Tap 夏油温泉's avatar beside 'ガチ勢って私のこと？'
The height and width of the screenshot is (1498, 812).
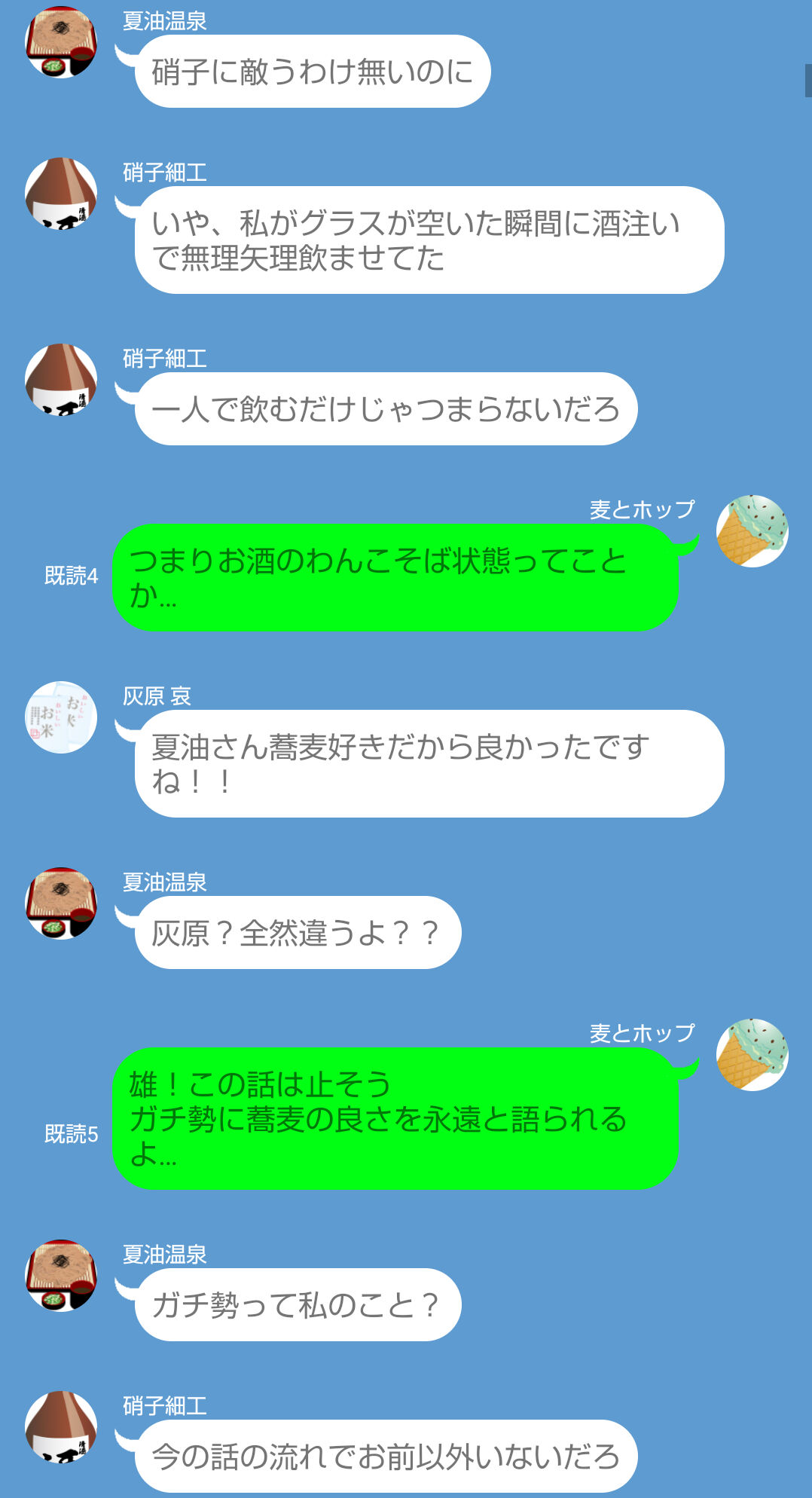click(61, 1276)
